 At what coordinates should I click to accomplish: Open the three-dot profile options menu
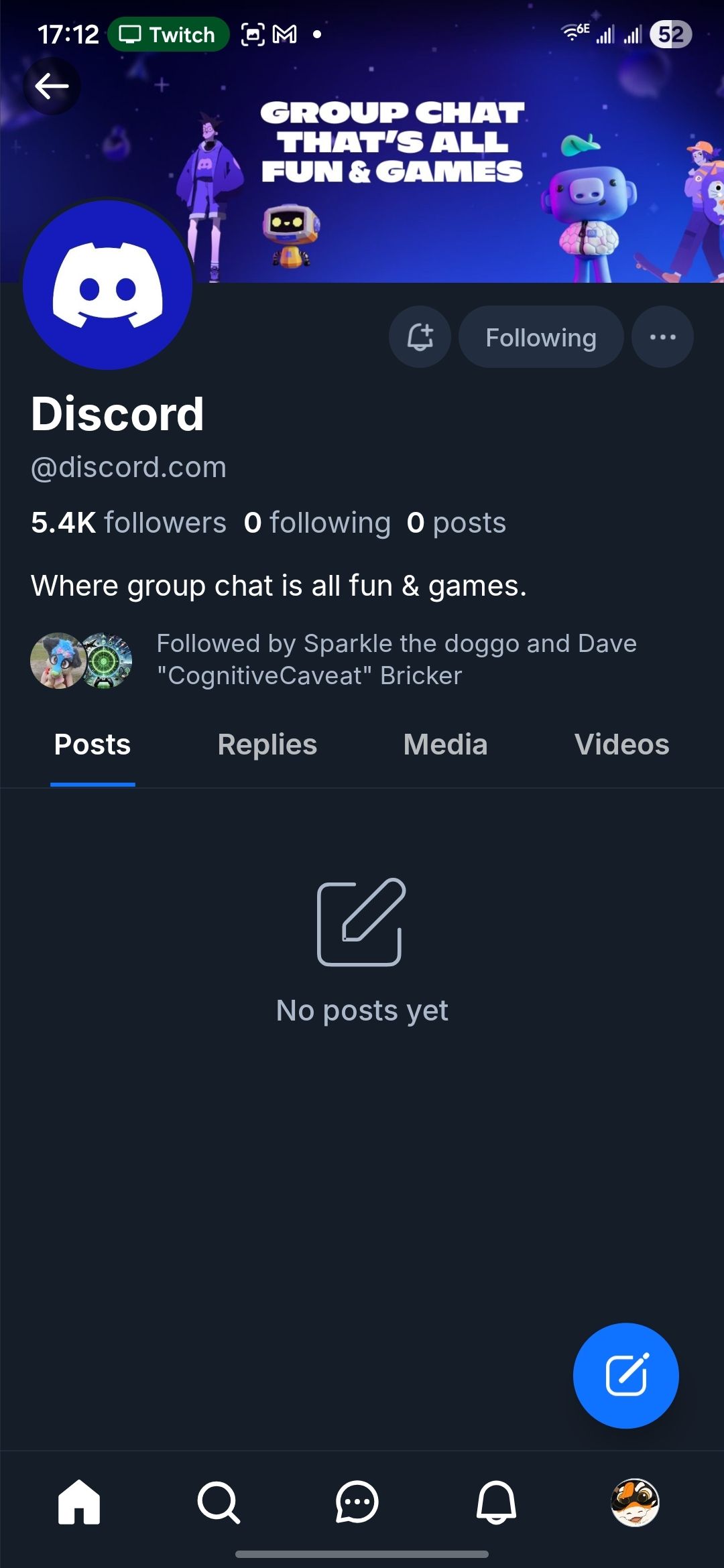click(x=662, y=337)
